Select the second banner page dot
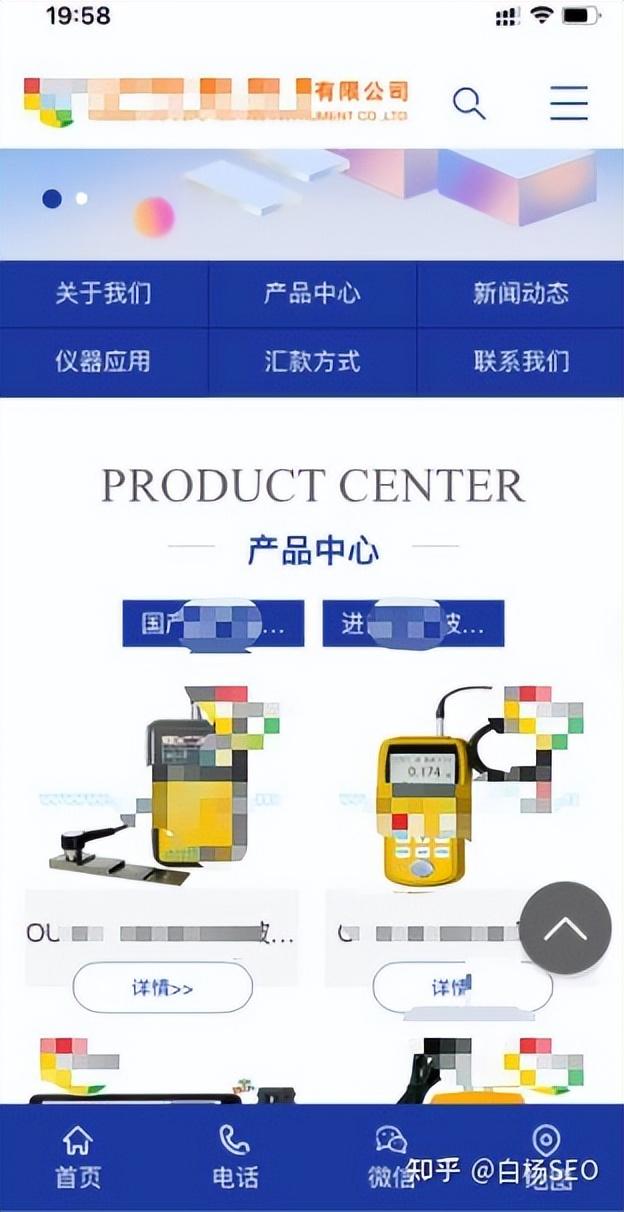Viewport: 624px width, 1212px height. click(81, 199)
